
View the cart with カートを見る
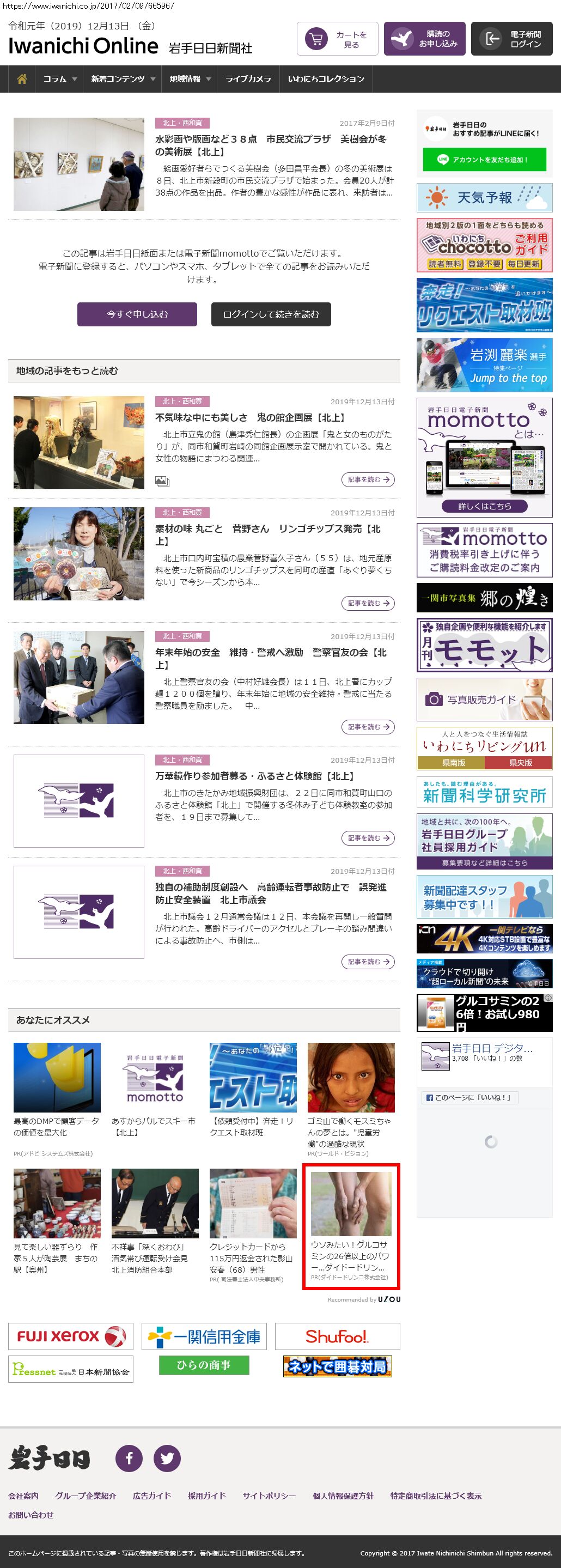coord(338,39)
